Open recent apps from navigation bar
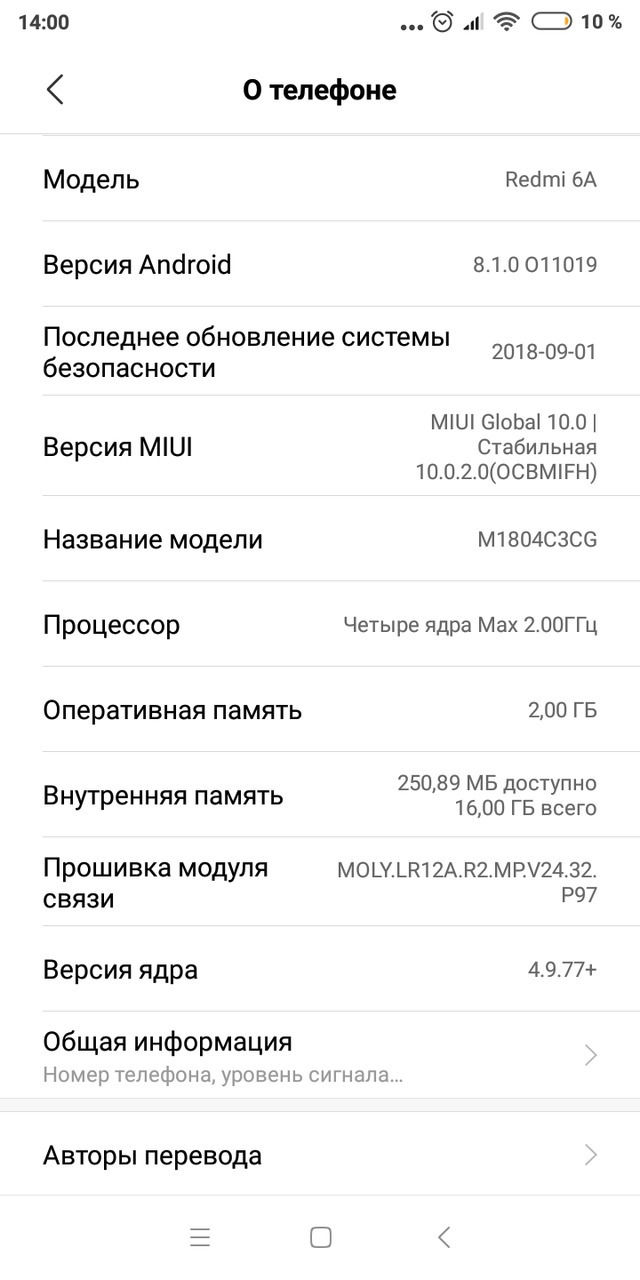 click(x=200, y=1237)
